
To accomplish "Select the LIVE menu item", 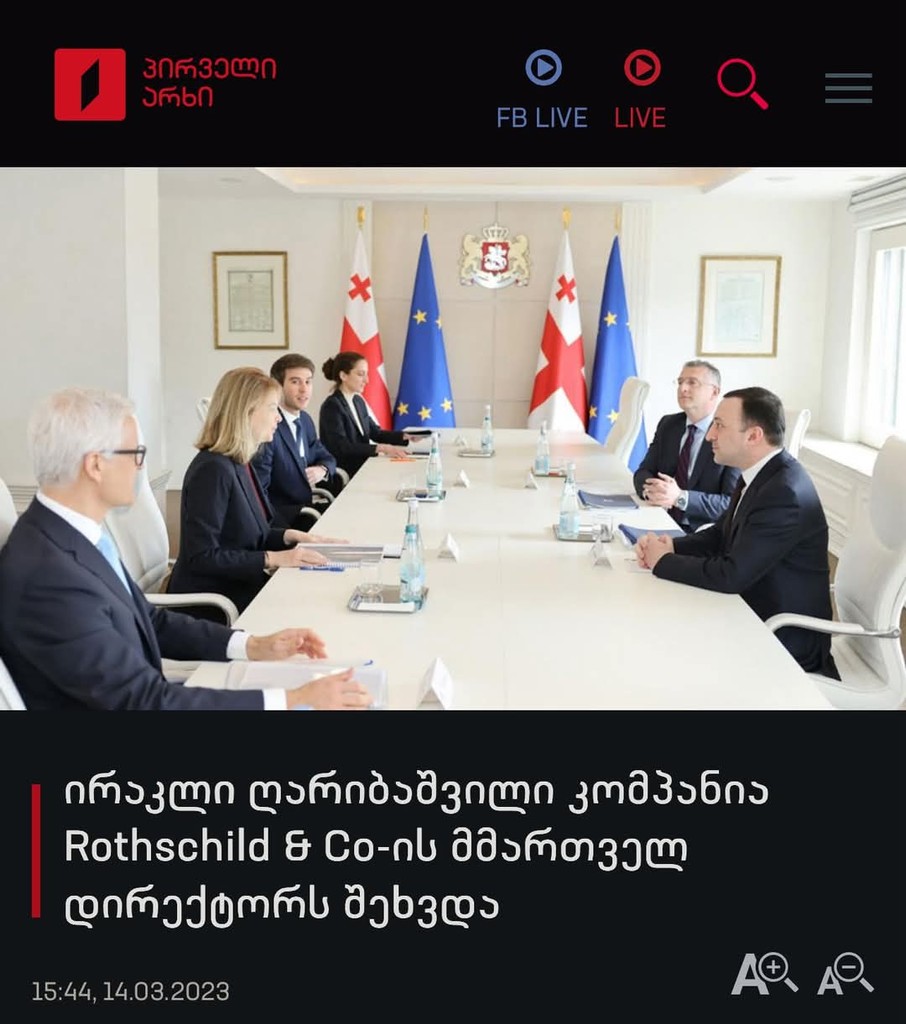I will 640,117.
